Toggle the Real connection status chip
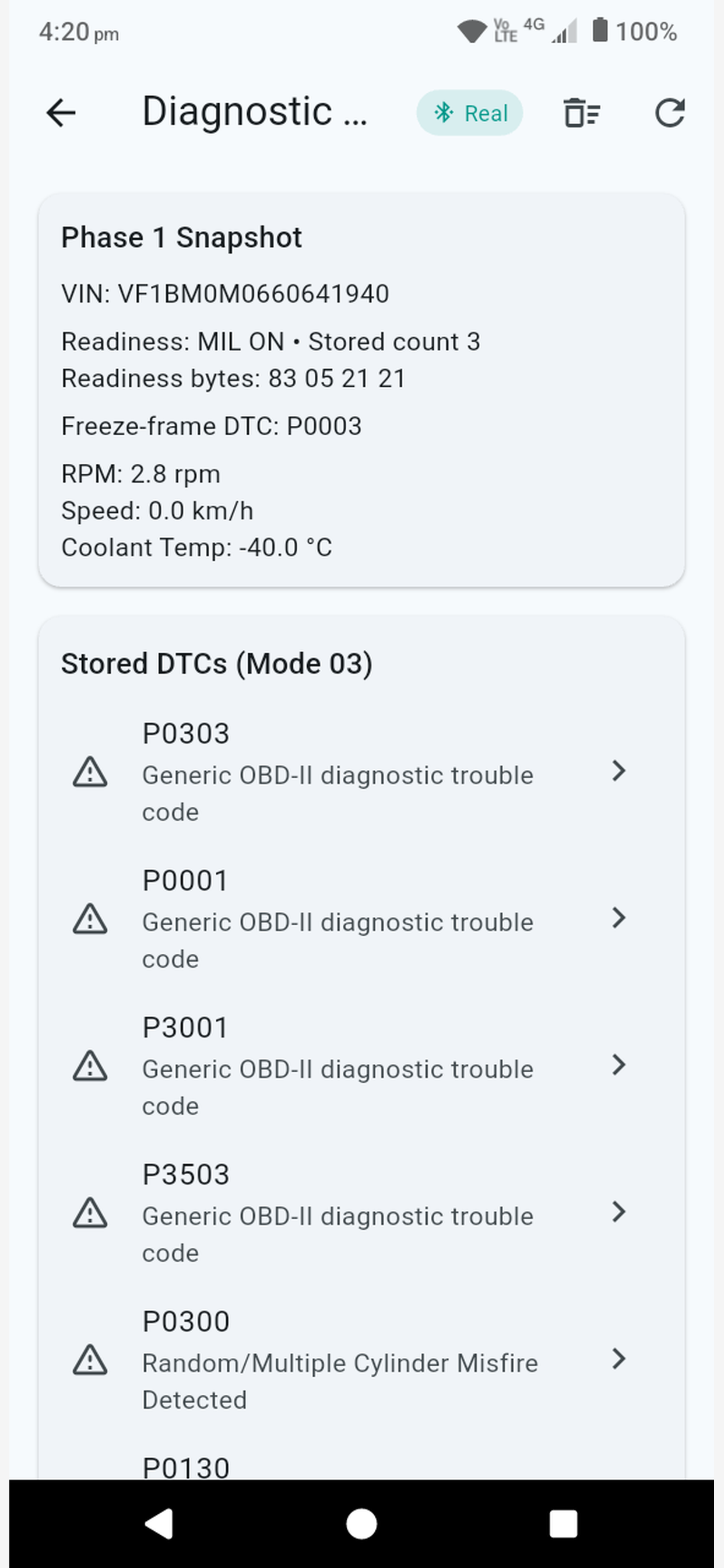Screen dimensions: 724x1568 click(x=470, y=113)
